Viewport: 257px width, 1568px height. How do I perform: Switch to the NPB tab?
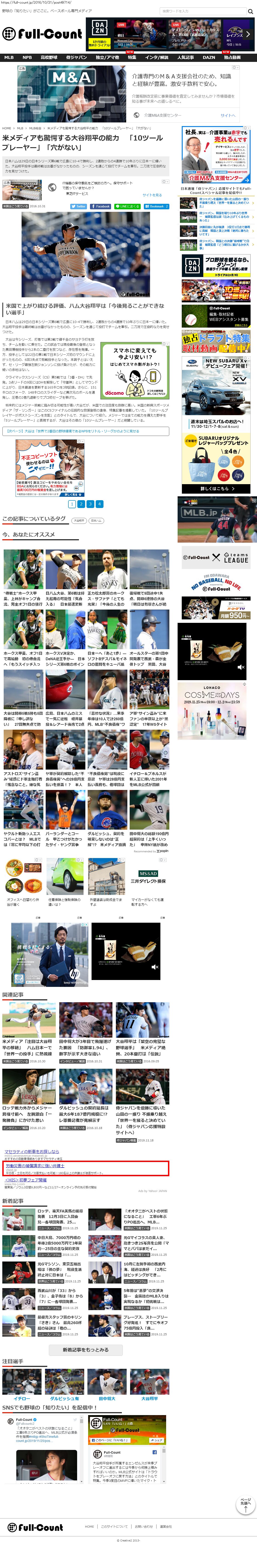(x=27, y=57)
